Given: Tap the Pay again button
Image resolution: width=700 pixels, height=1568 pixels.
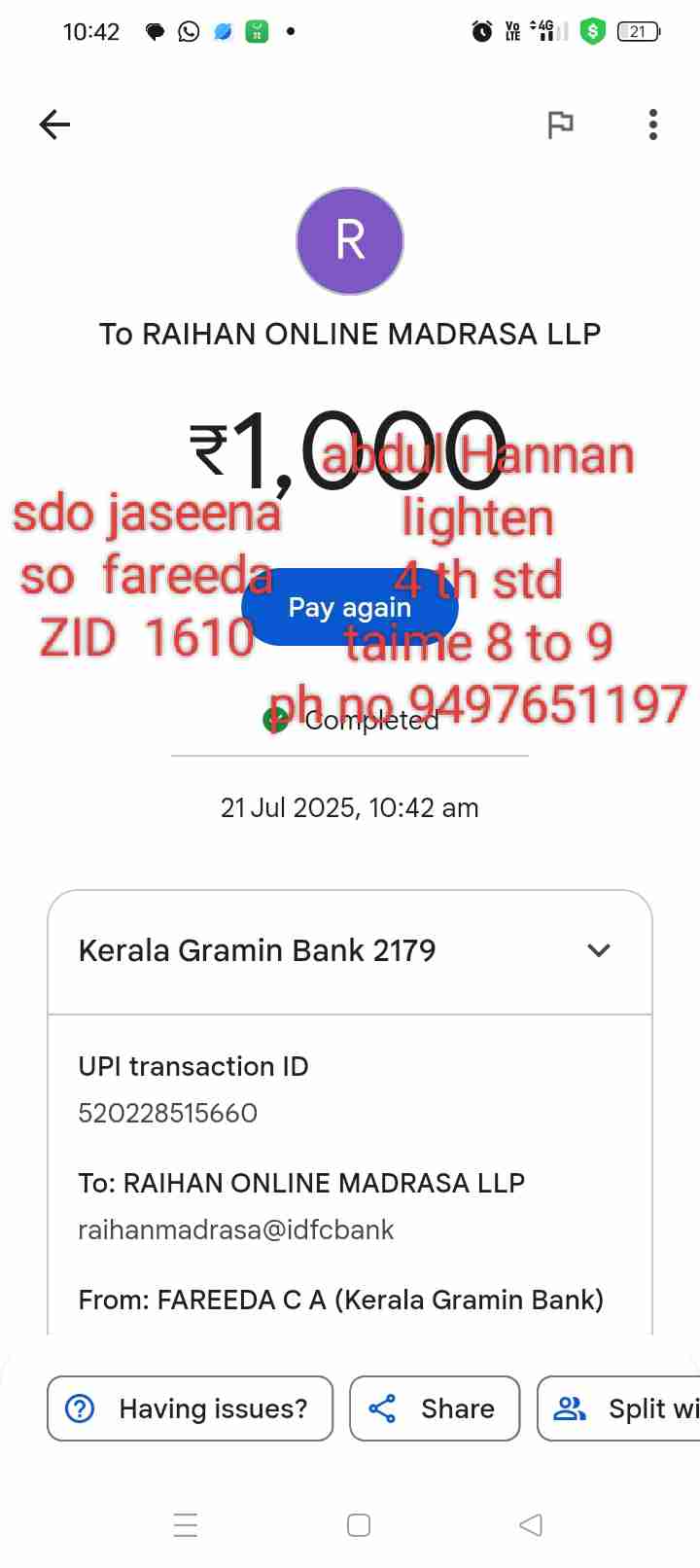Looking at the screenshot, I should tap(349, 607).
